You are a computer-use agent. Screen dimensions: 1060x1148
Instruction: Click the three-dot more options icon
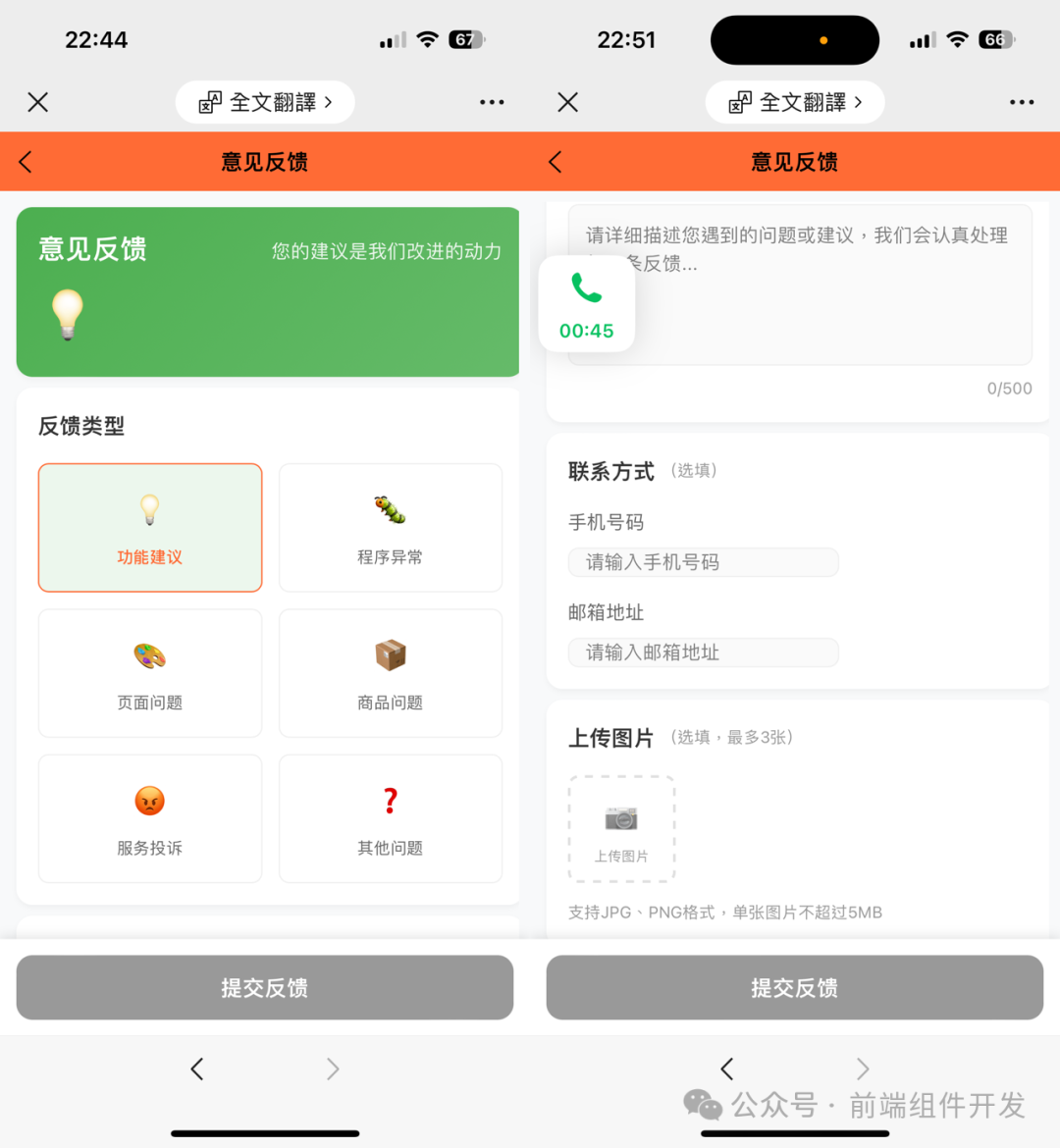click(492, 102)
